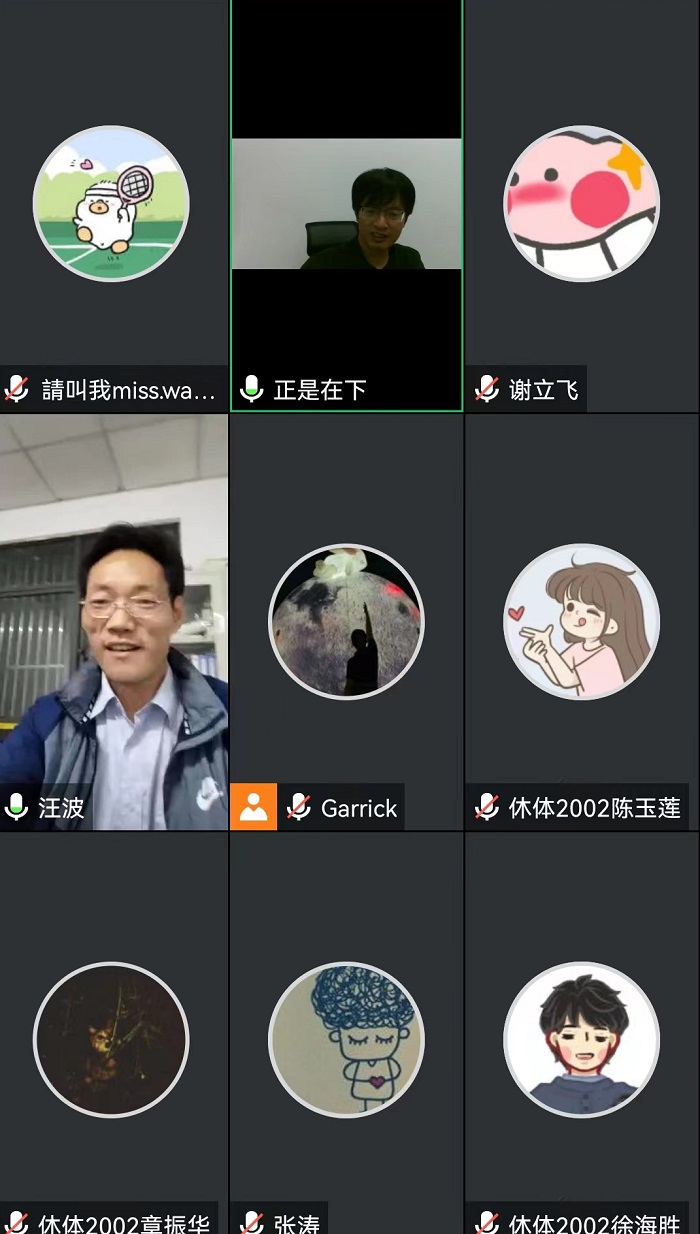Open 谢立飞's participant tile
The image size is (700, 1234).
click(581, 204)
